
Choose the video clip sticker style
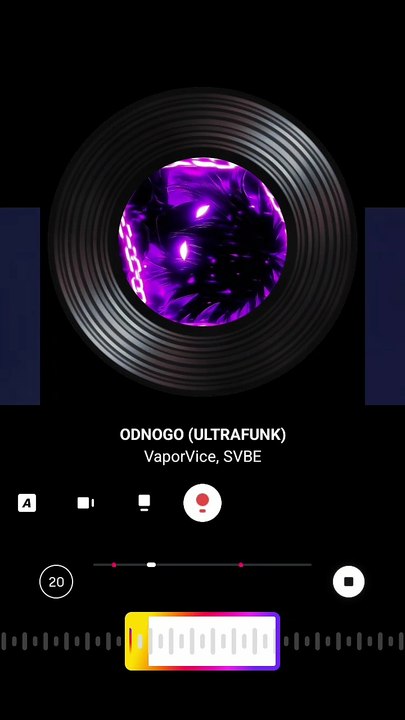[85, 503]
